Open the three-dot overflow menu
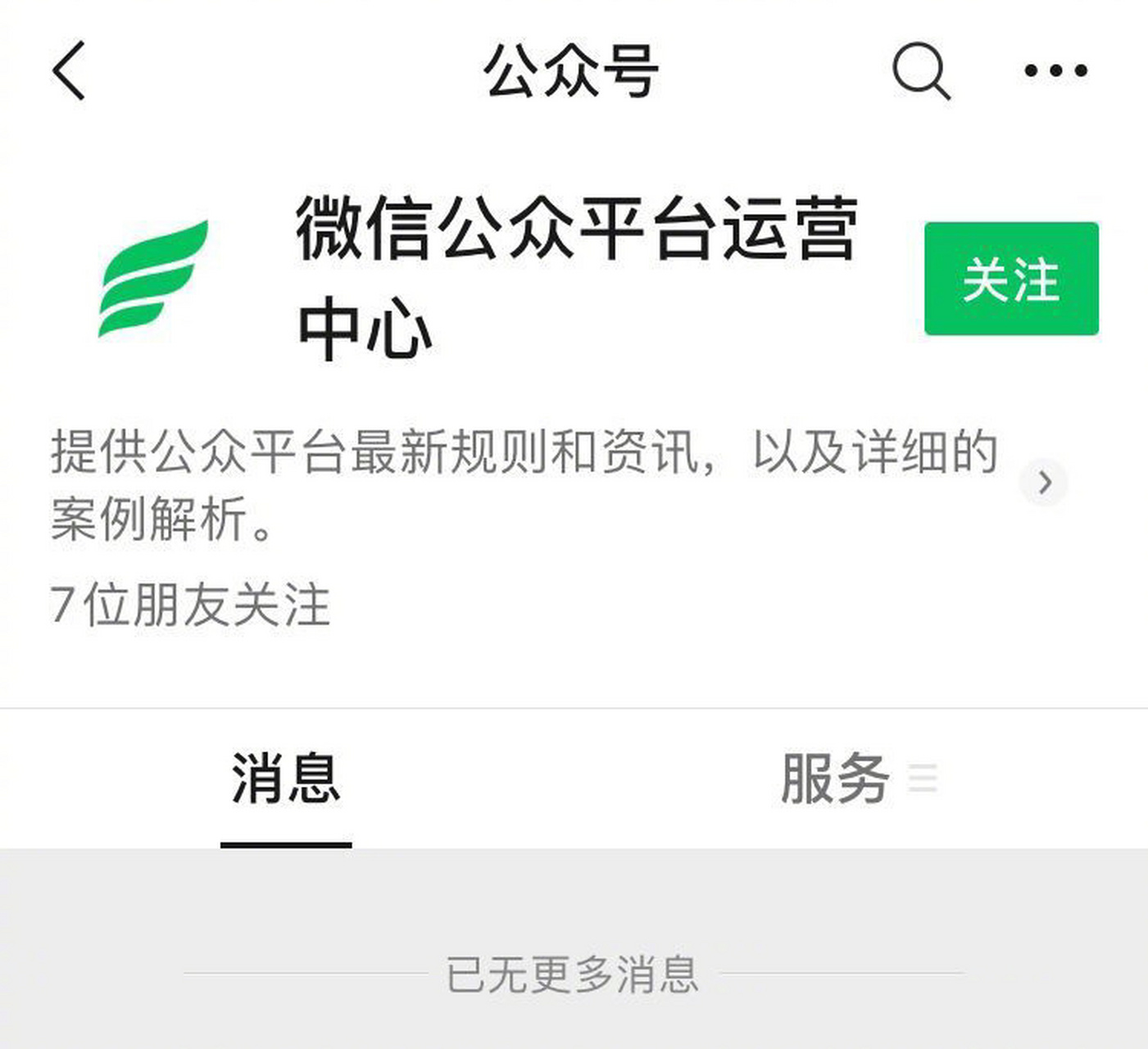 (x=1055, y=71)
